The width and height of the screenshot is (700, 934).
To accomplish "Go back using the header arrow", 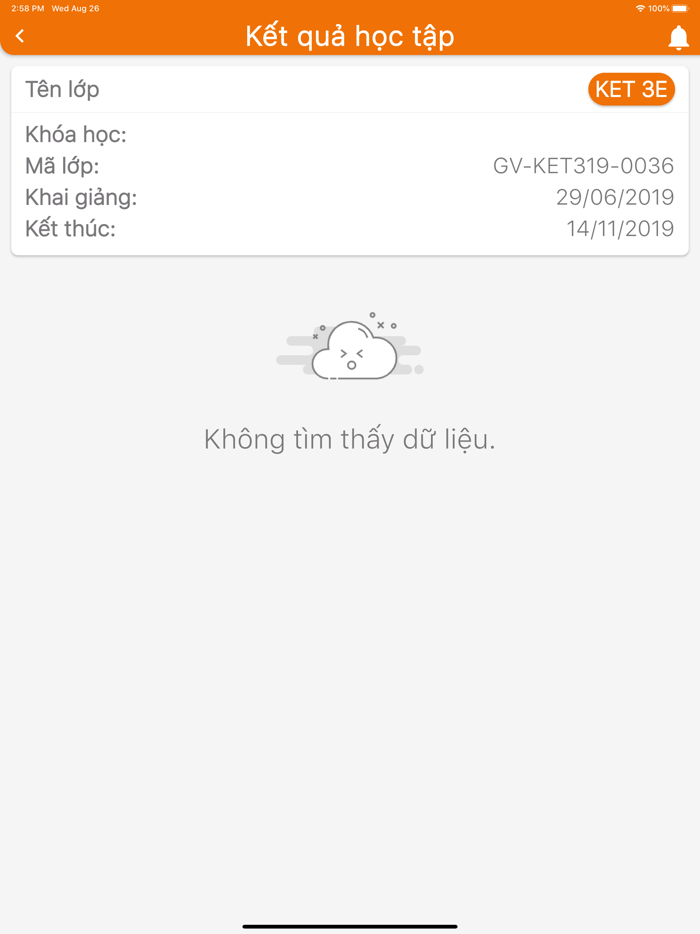I will (20, 37).
